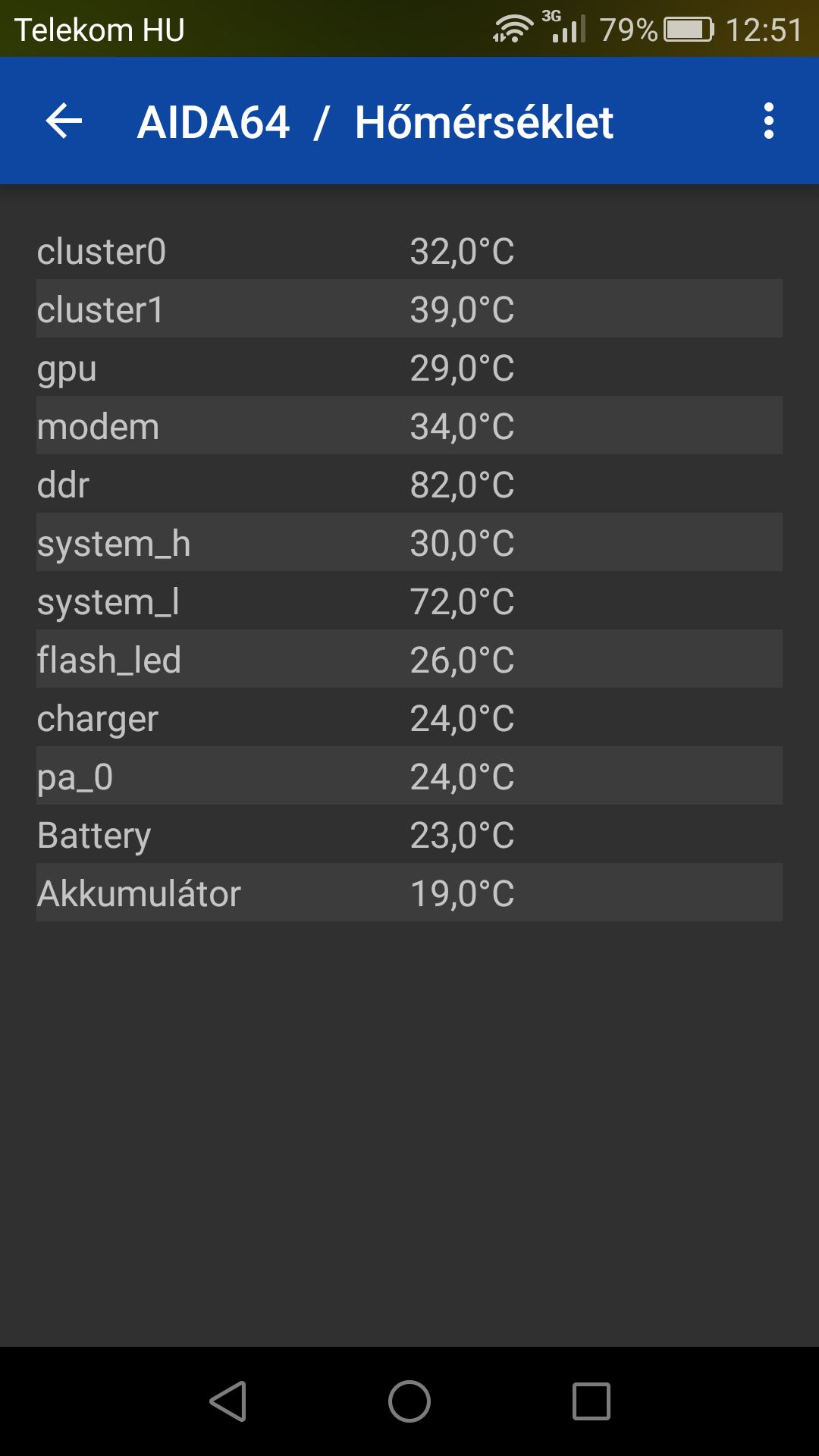Image resolution: width=819 pixels, height=1456 pixels.
Task: Open the three-dot overflow menu
Action: click(768, 121)
